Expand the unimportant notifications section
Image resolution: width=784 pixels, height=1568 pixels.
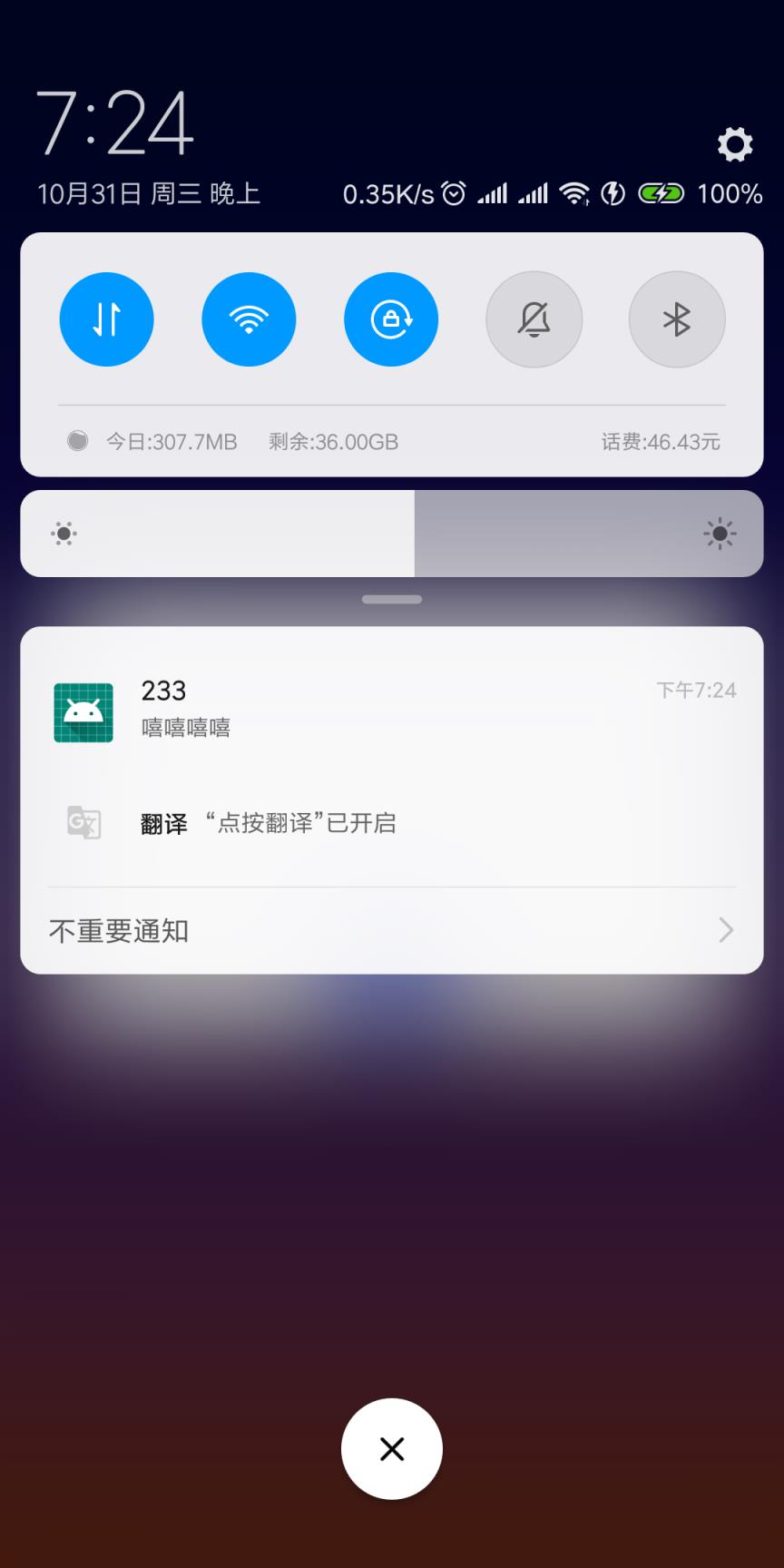point(391,930)
